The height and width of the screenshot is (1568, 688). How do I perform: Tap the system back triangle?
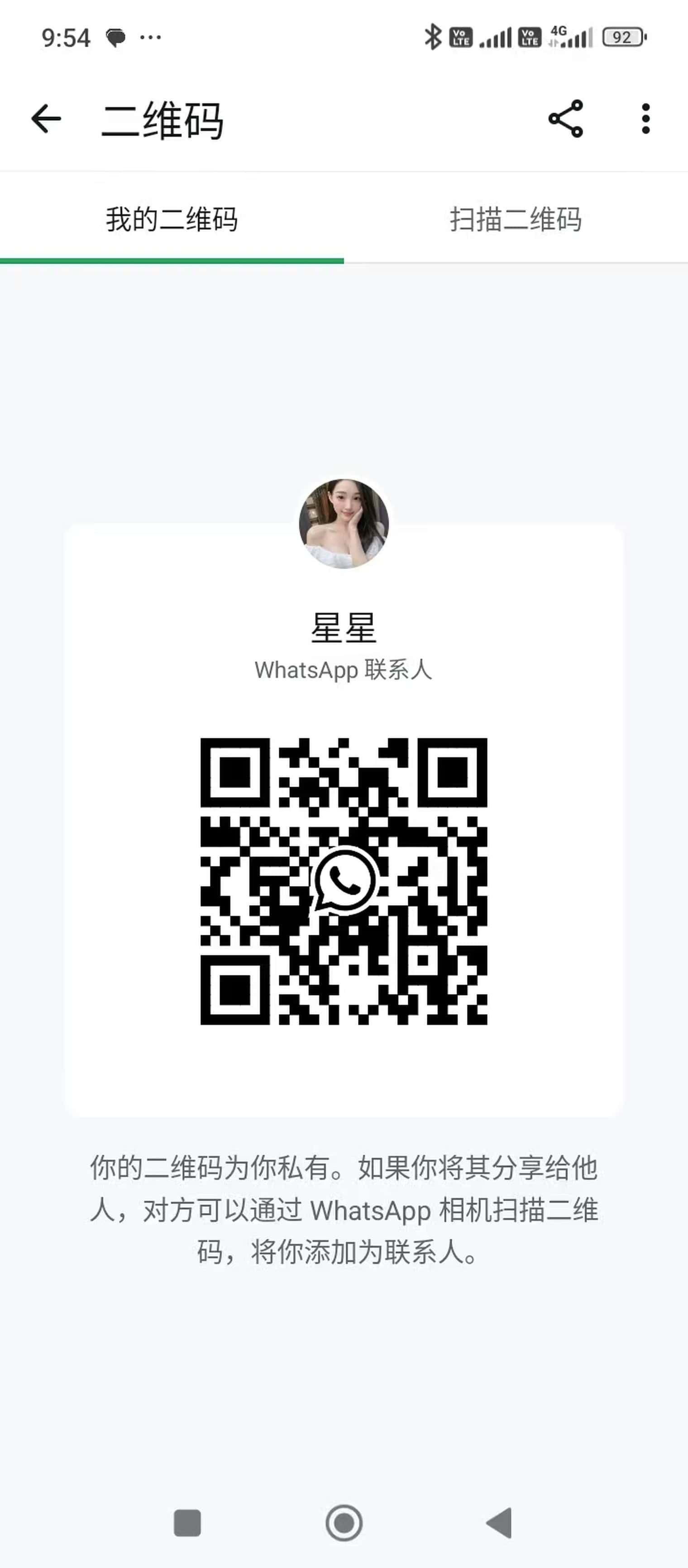499,1523
